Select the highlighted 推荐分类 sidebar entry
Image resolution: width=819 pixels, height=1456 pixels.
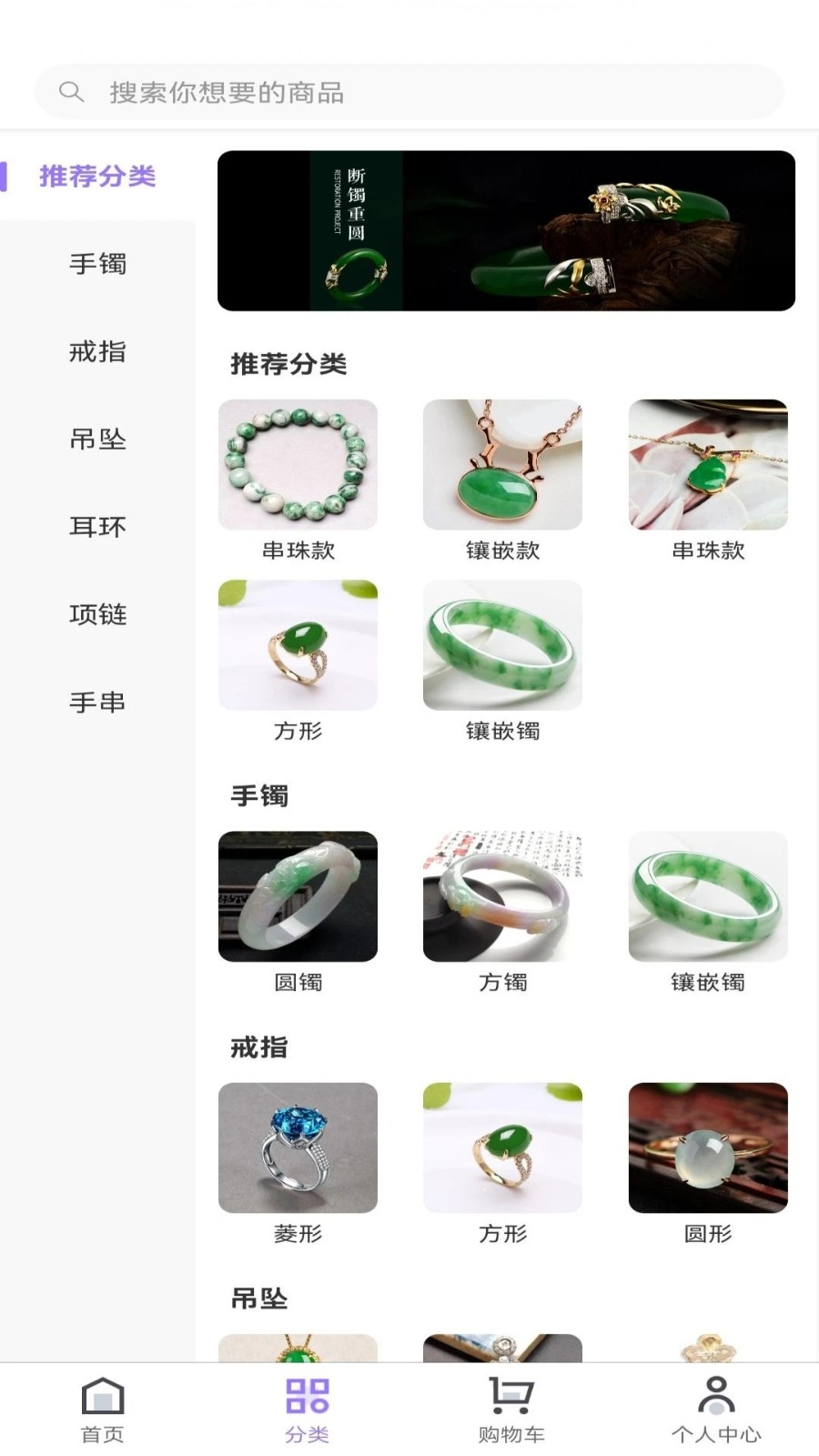(96, 177)
